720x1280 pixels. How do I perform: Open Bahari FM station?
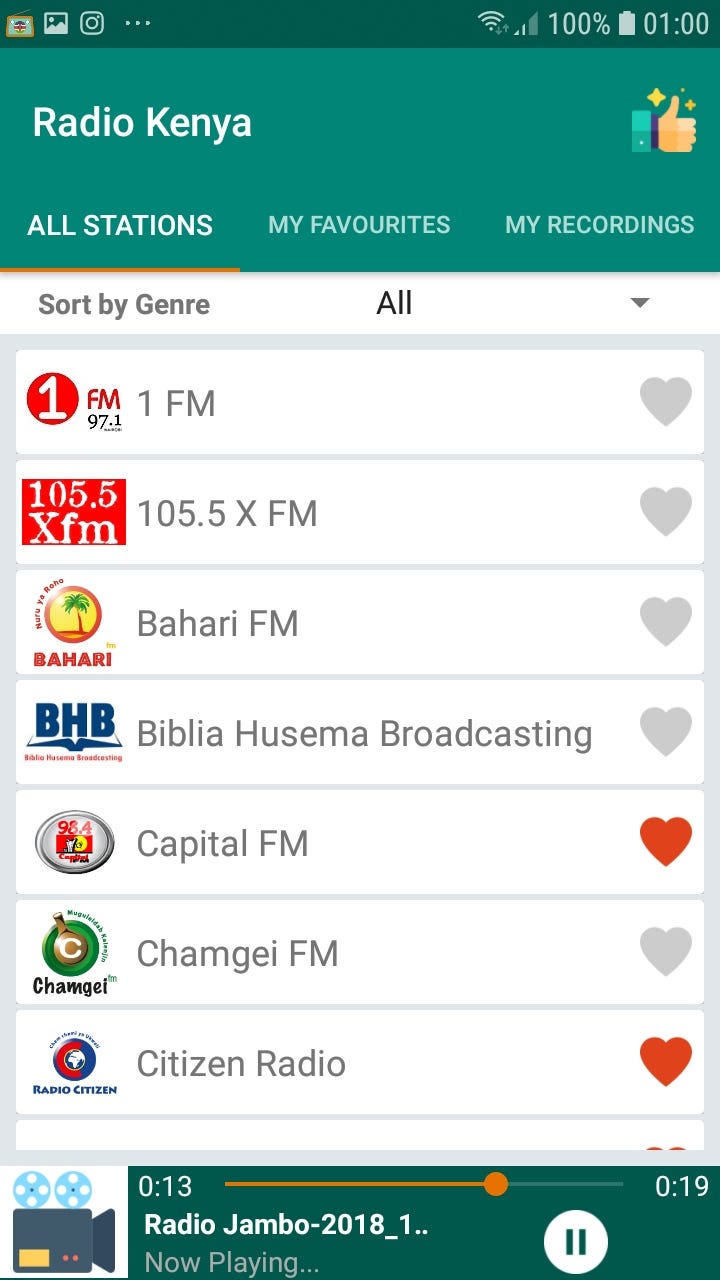[330, 623]
